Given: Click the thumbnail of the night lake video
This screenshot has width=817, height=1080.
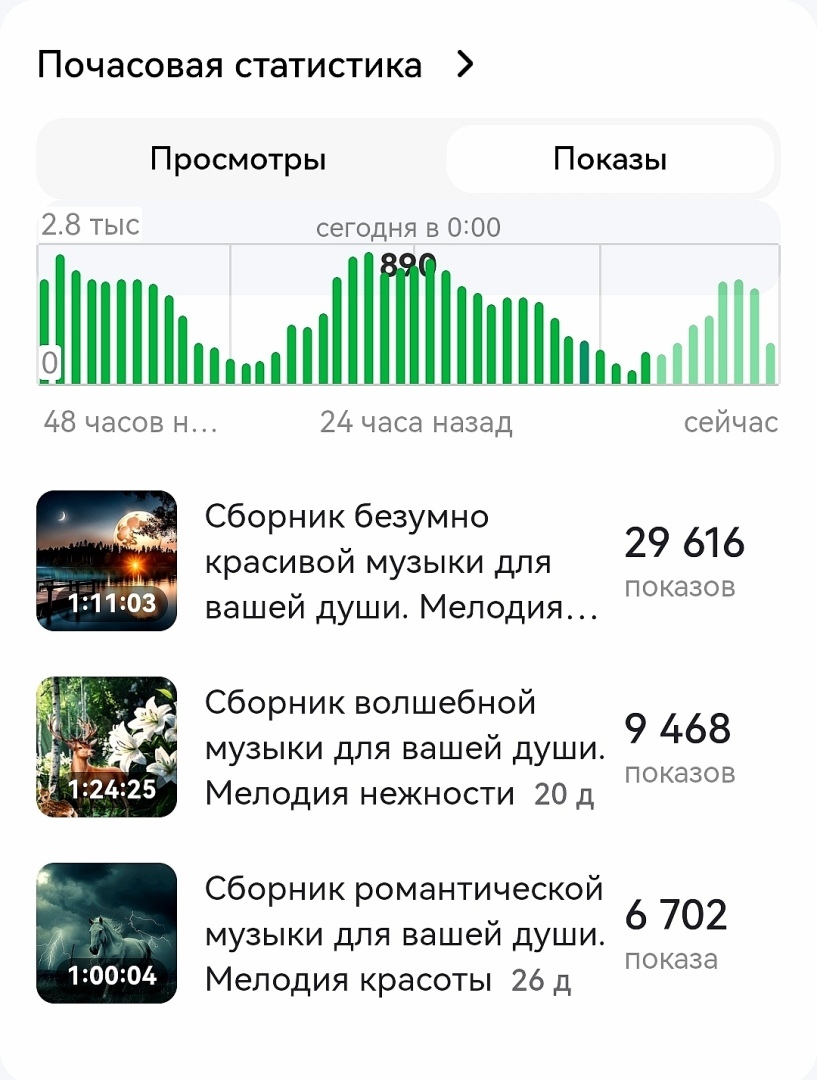Looking at the screenshot, I should (x=107, y=560).
